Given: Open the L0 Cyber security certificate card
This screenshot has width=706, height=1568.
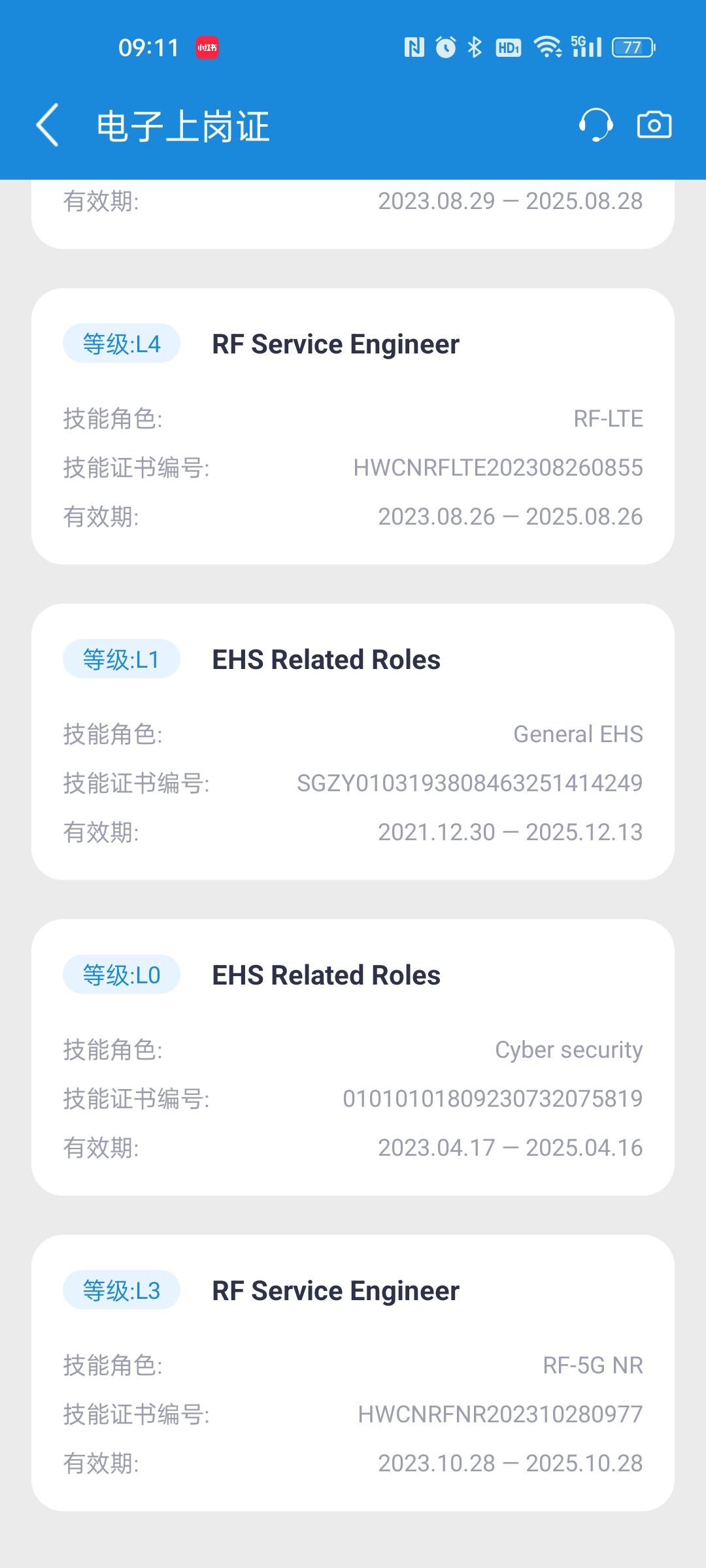Looking at the screenshot, I should point(353,1057).
